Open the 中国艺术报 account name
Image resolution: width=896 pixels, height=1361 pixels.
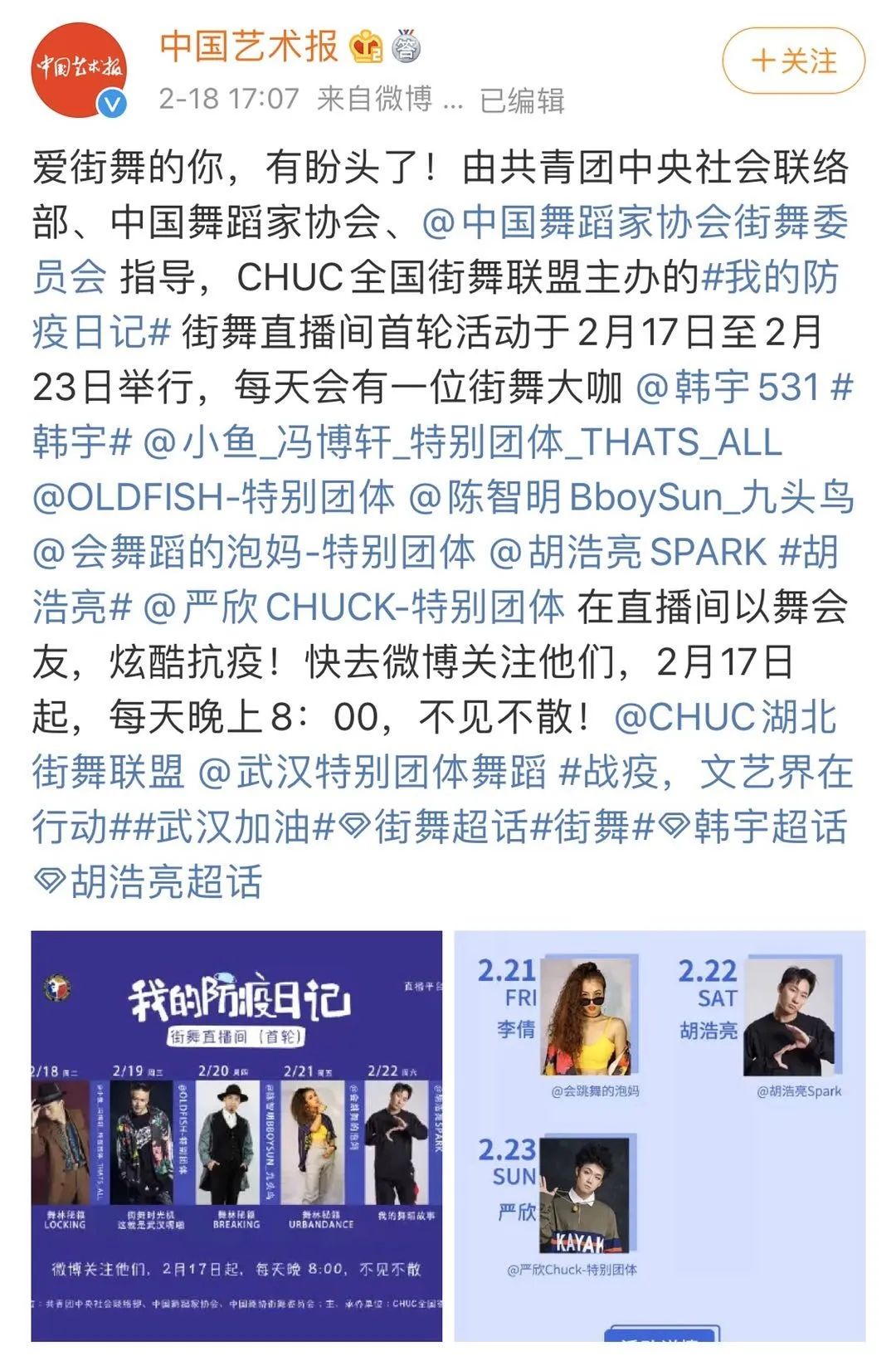click(249, 46)
